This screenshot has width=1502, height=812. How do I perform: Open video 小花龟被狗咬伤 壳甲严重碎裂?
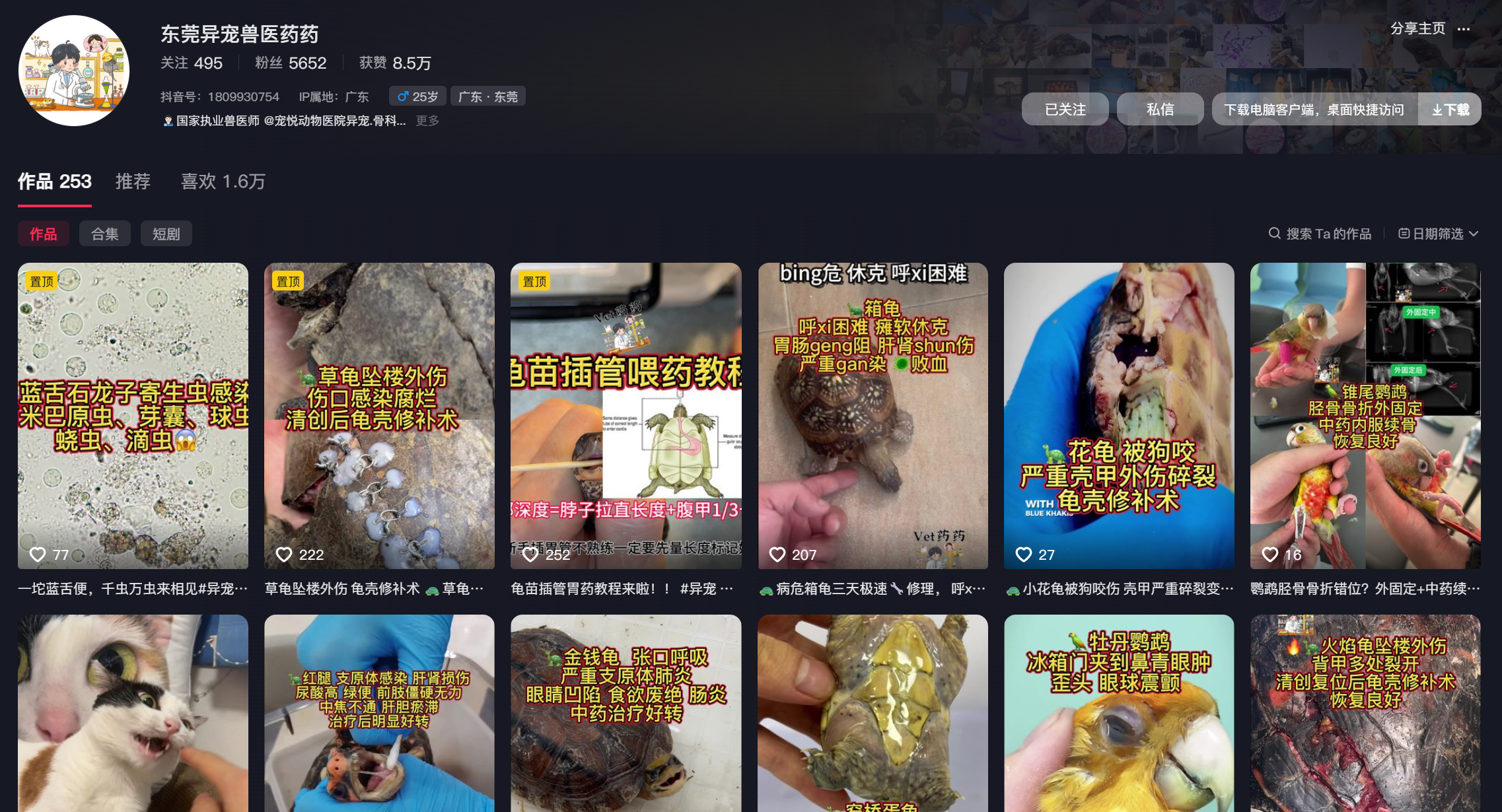[x=1119, y=416]
